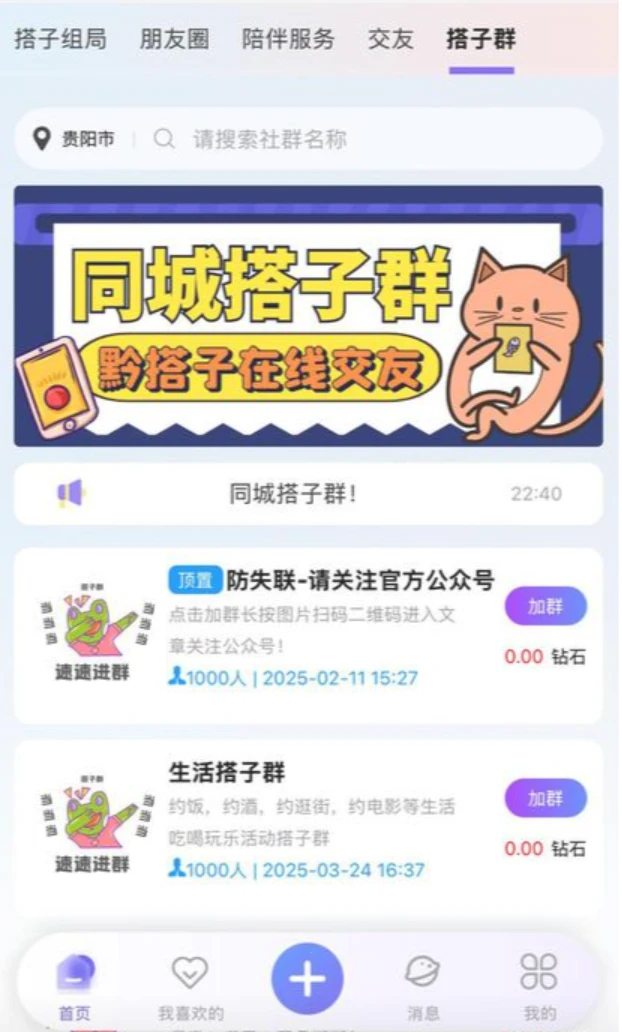Viewport: 622px width, 1032px height.
Task: Open the 我喜欢的 heart tab
Action: click(190, 985)
